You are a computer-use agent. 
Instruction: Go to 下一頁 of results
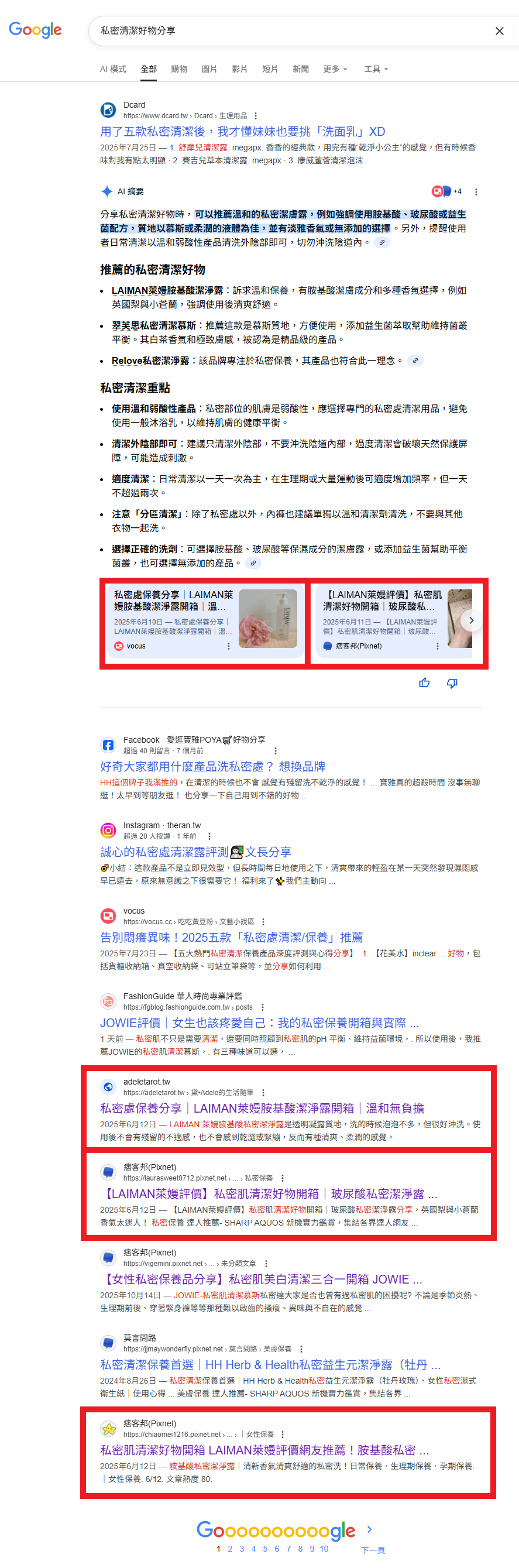[372, 1550]
